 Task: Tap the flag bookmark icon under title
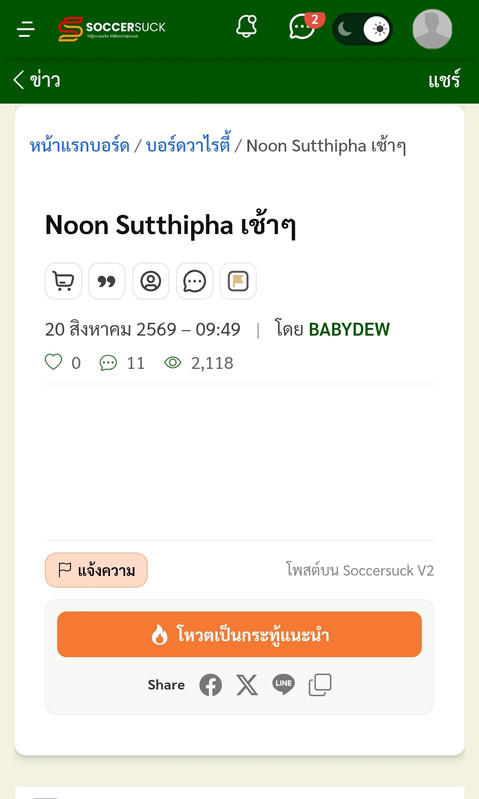[238, 281]
